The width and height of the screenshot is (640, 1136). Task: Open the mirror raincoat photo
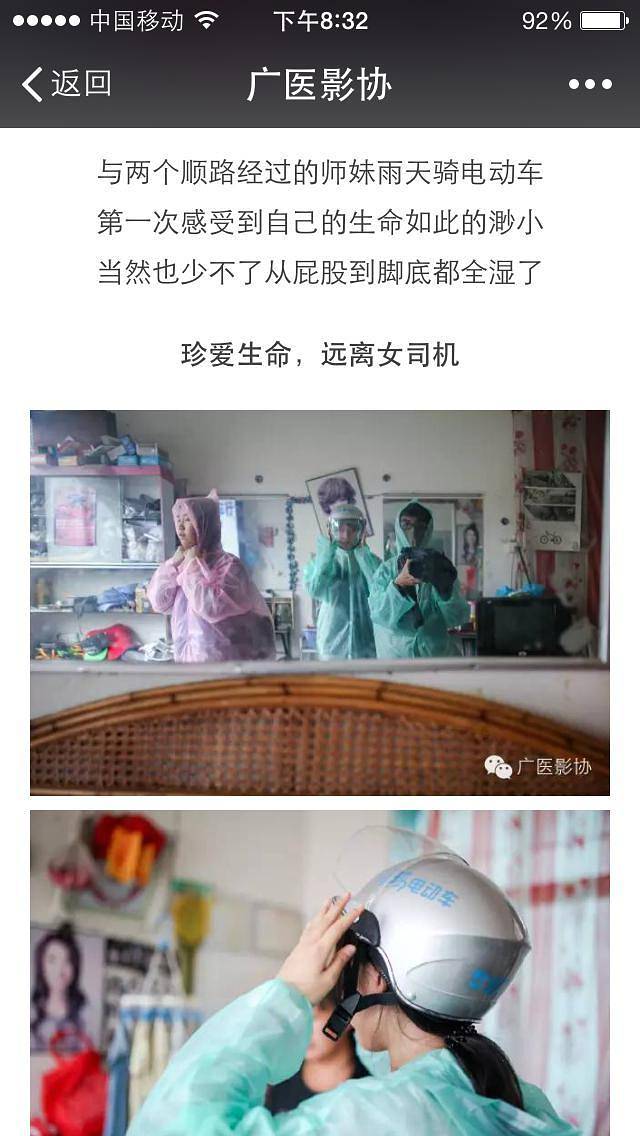[319, 602]
